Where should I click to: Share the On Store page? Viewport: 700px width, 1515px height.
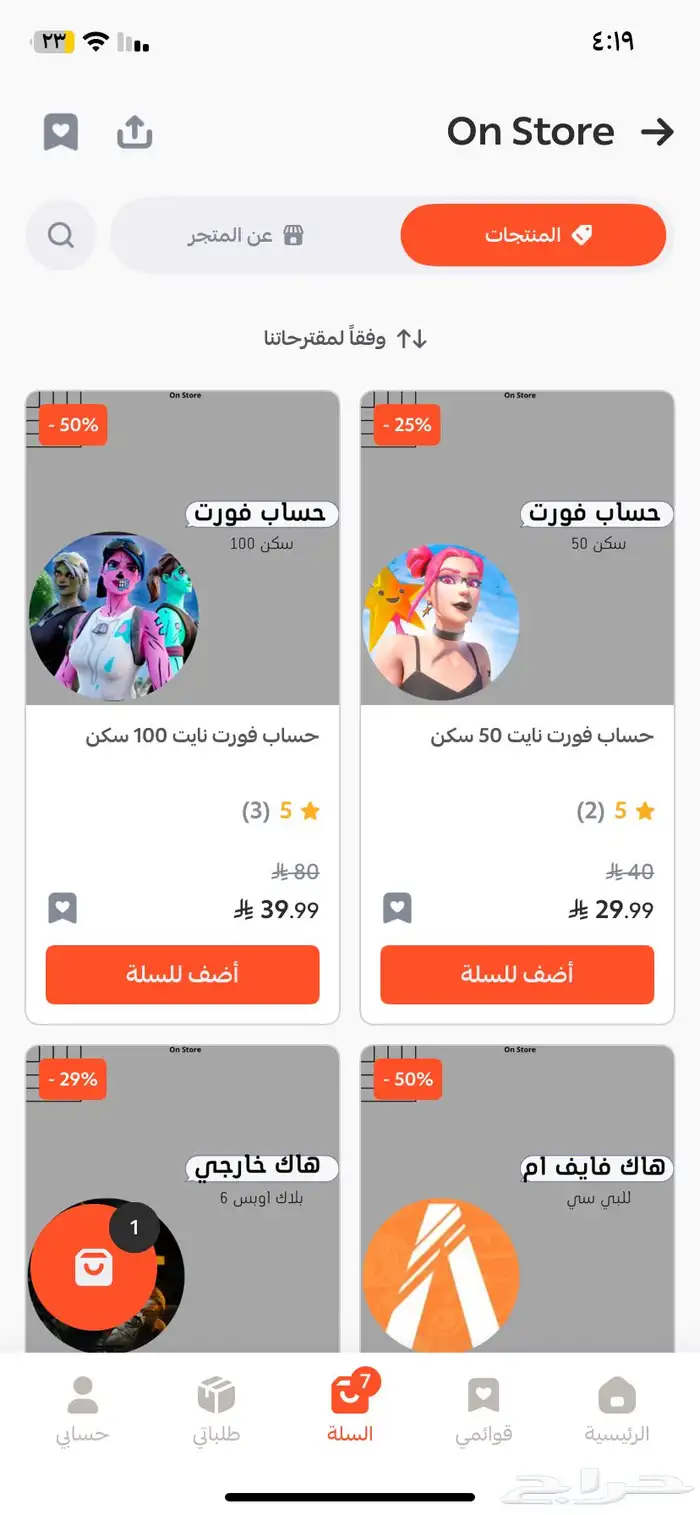[x=134, y=132]
